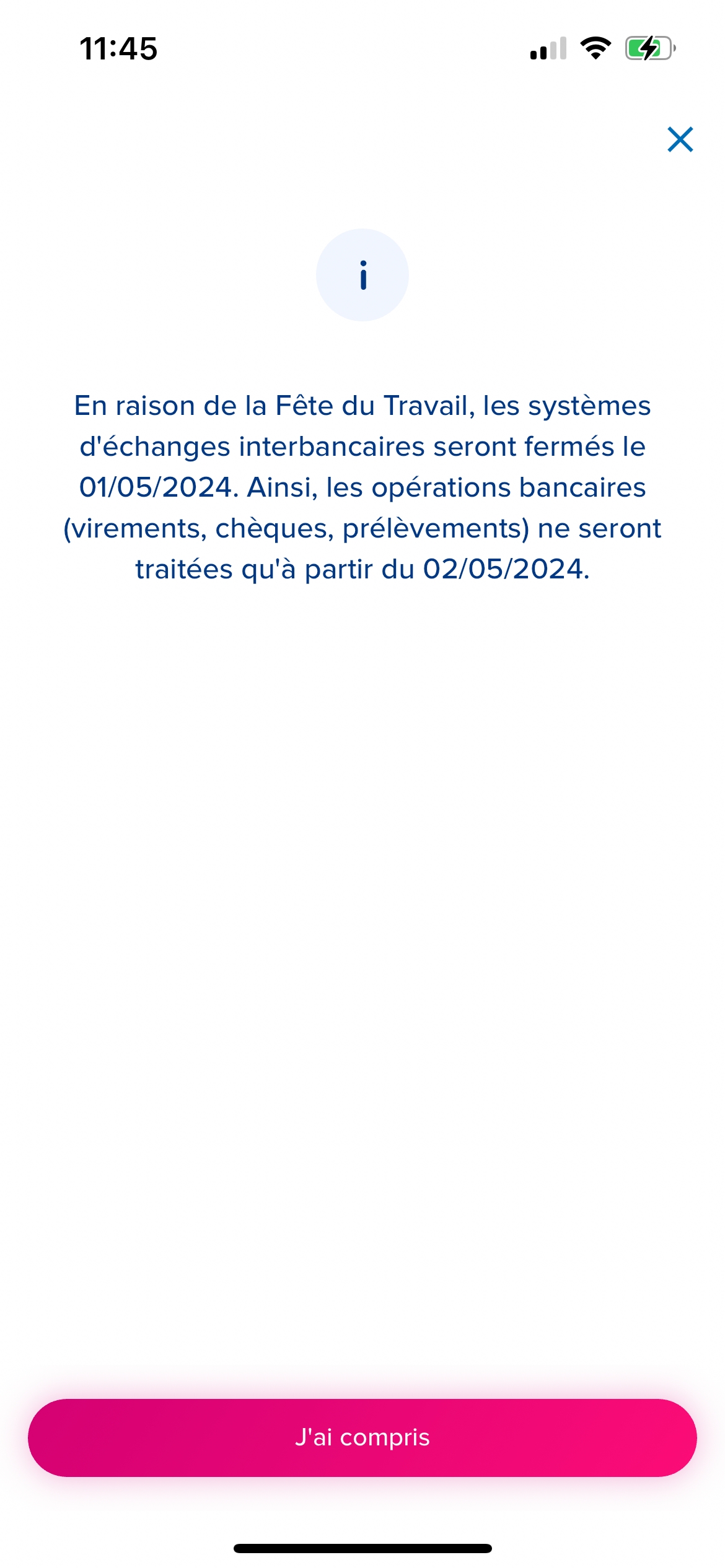The width and height of the screenshot is (725, 1568).
Task: Confirm with the "J'ai compris" button
Action: click(x=362, y=1437)
